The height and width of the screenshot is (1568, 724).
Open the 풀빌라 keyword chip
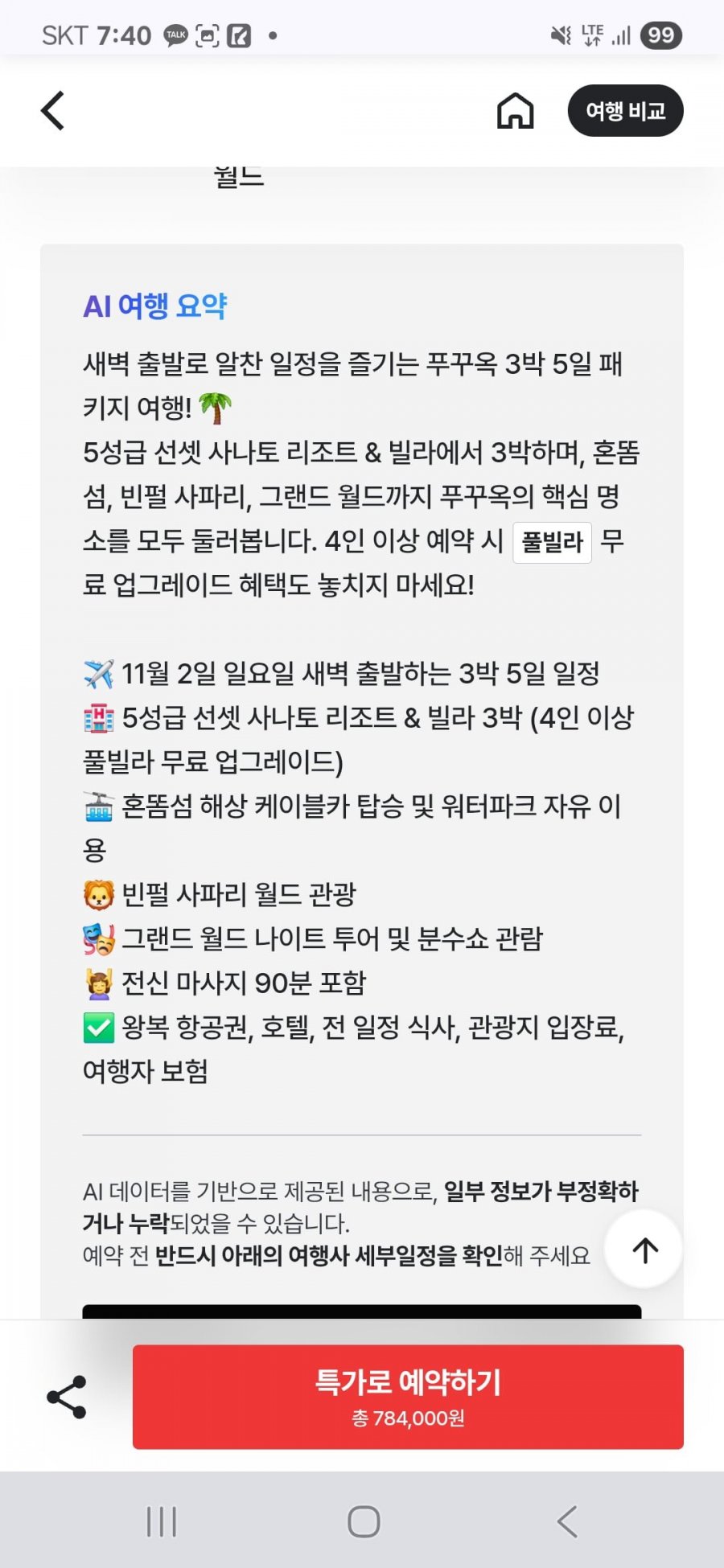[x=552, y=542]
